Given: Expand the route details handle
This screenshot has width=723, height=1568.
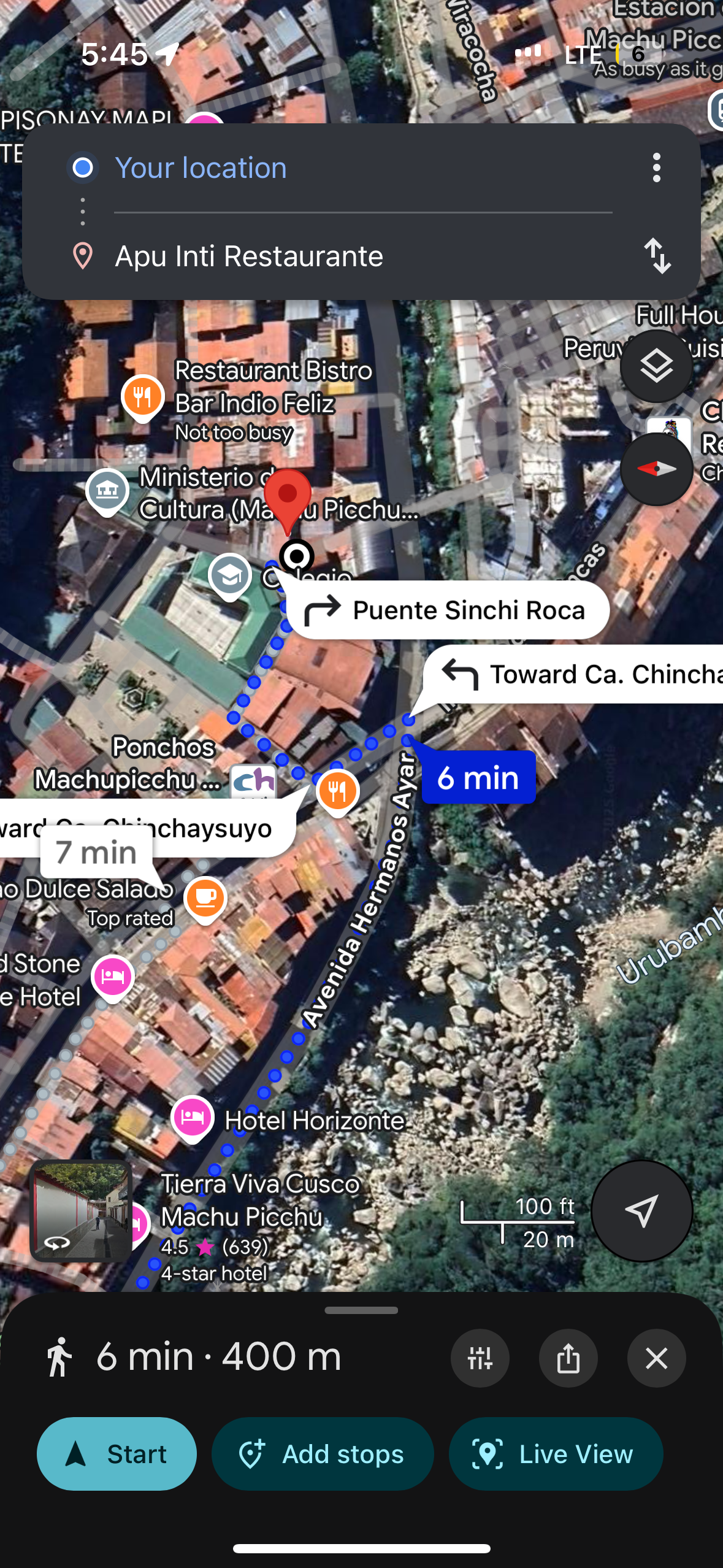Looking at the screenshot, I should [361, 1310].
